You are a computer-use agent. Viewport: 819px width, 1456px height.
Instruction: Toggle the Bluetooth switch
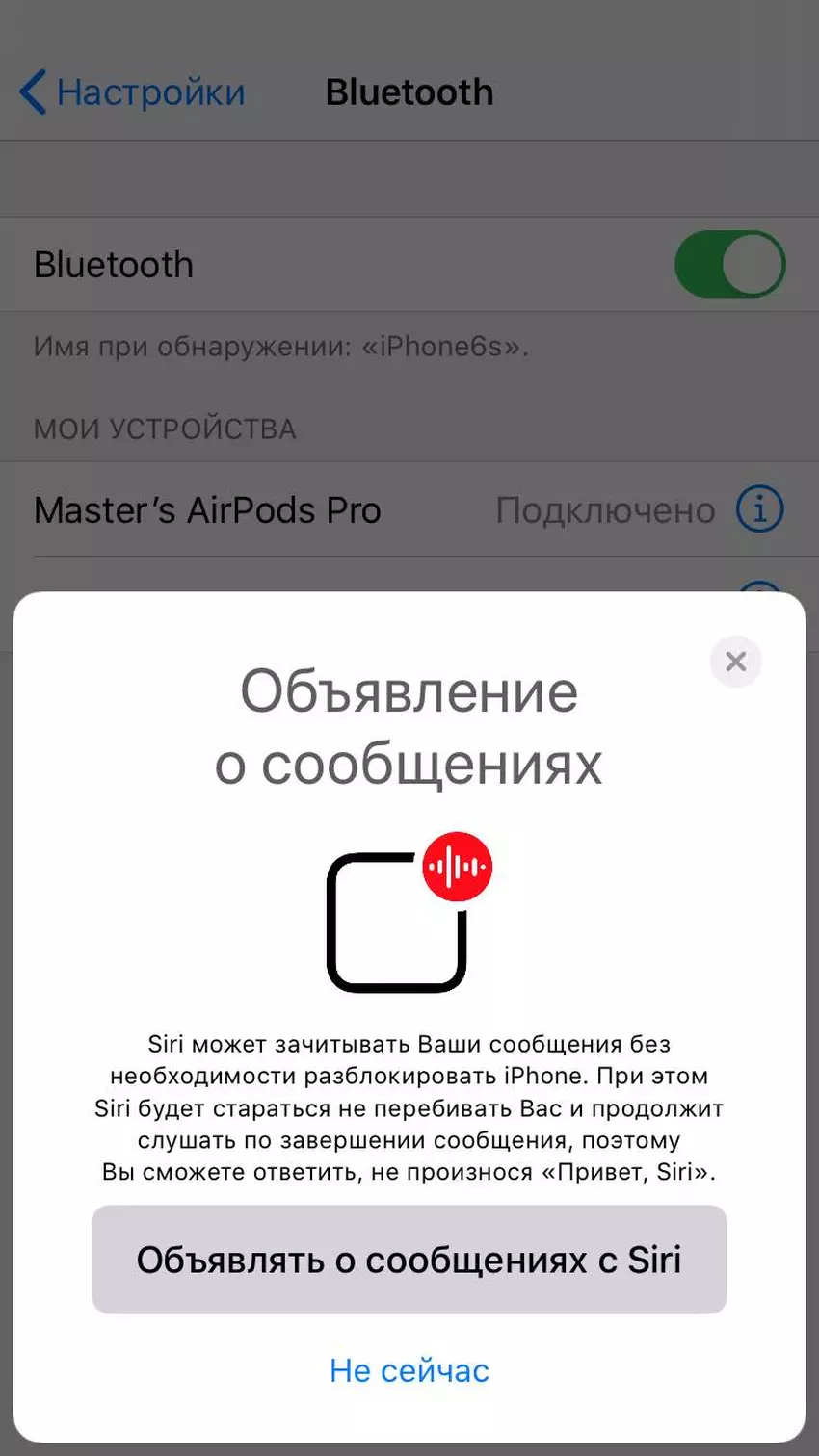tap(729, 264)
